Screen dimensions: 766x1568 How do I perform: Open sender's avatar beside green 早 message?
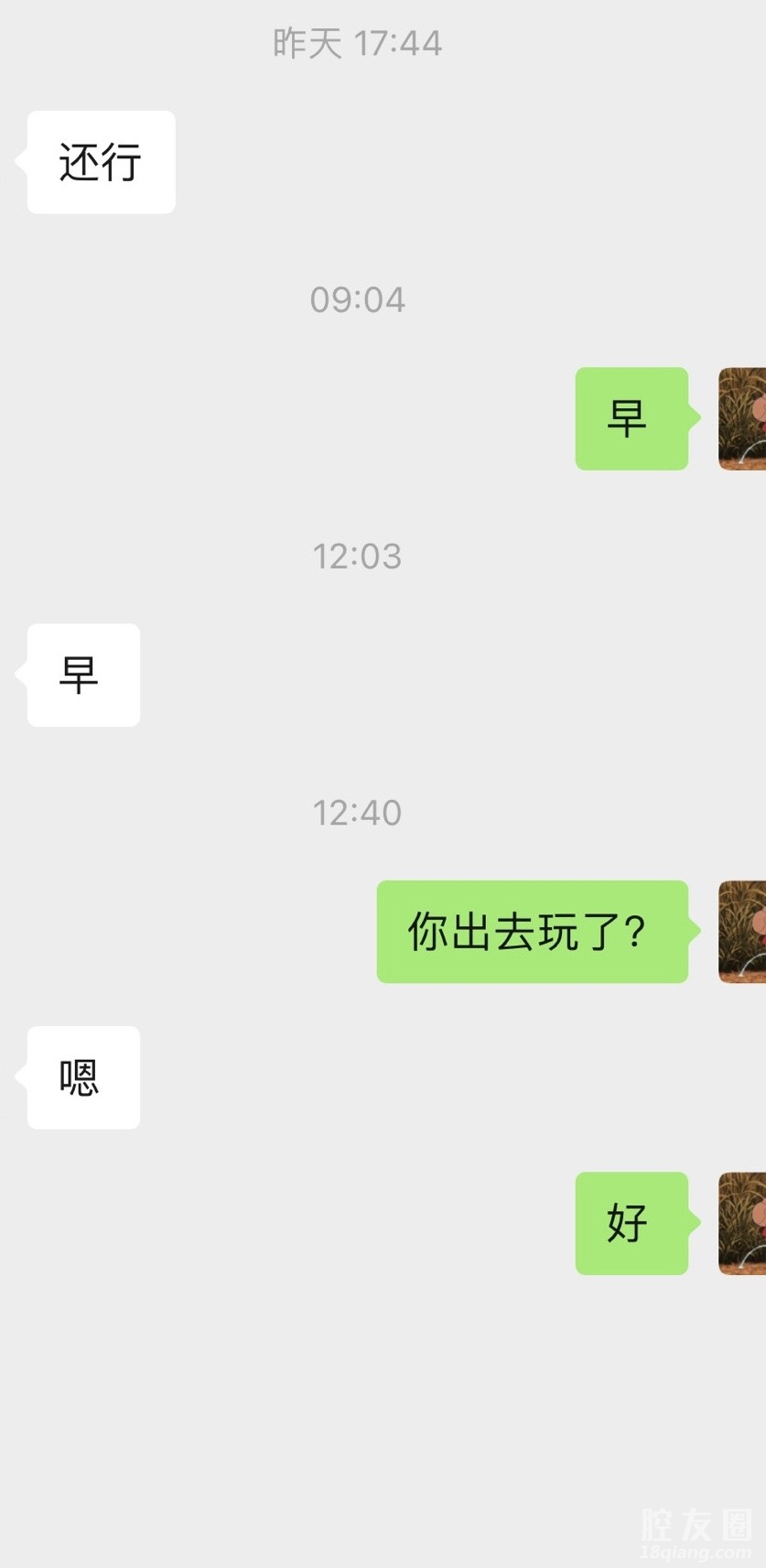[742, 419]
